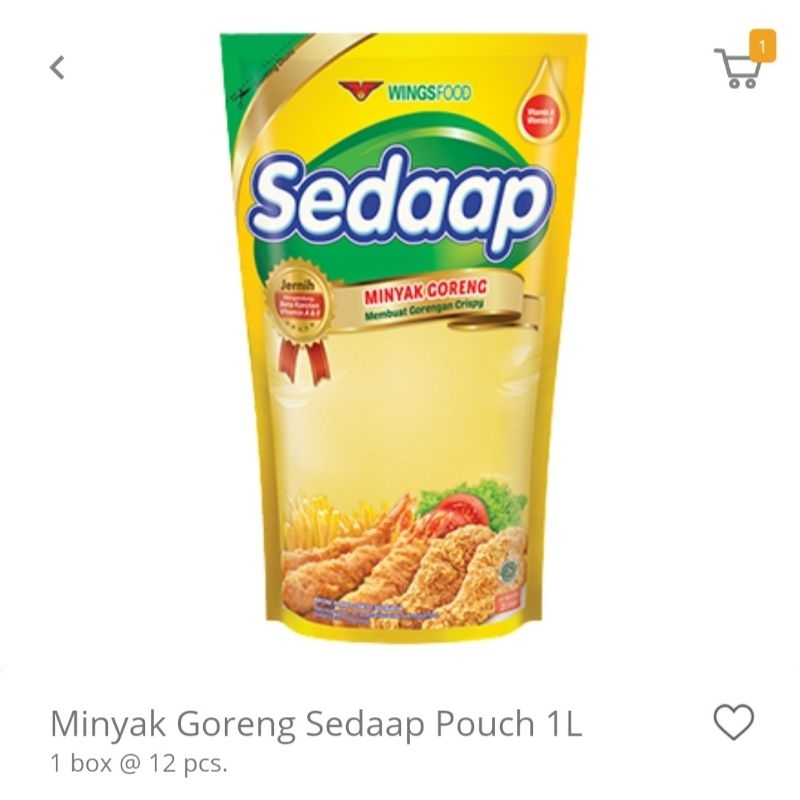The width and height of the screenshot is (800, 800).
Task: Go back using the top-left arrow
Action: click(x=58, y=67)
